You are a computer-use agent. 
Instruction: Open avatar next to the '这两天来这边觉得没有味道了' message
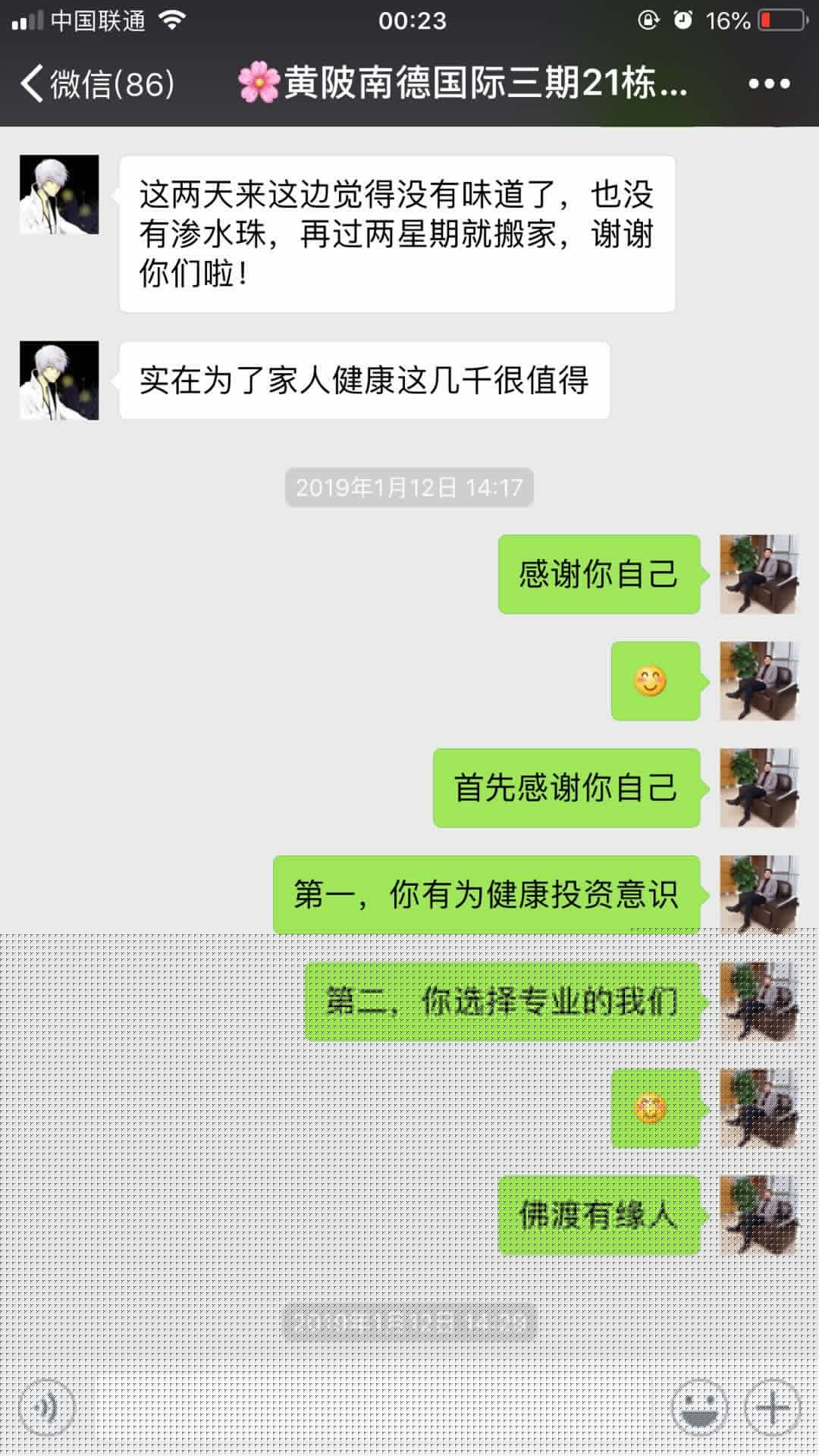tap(59, 195)
